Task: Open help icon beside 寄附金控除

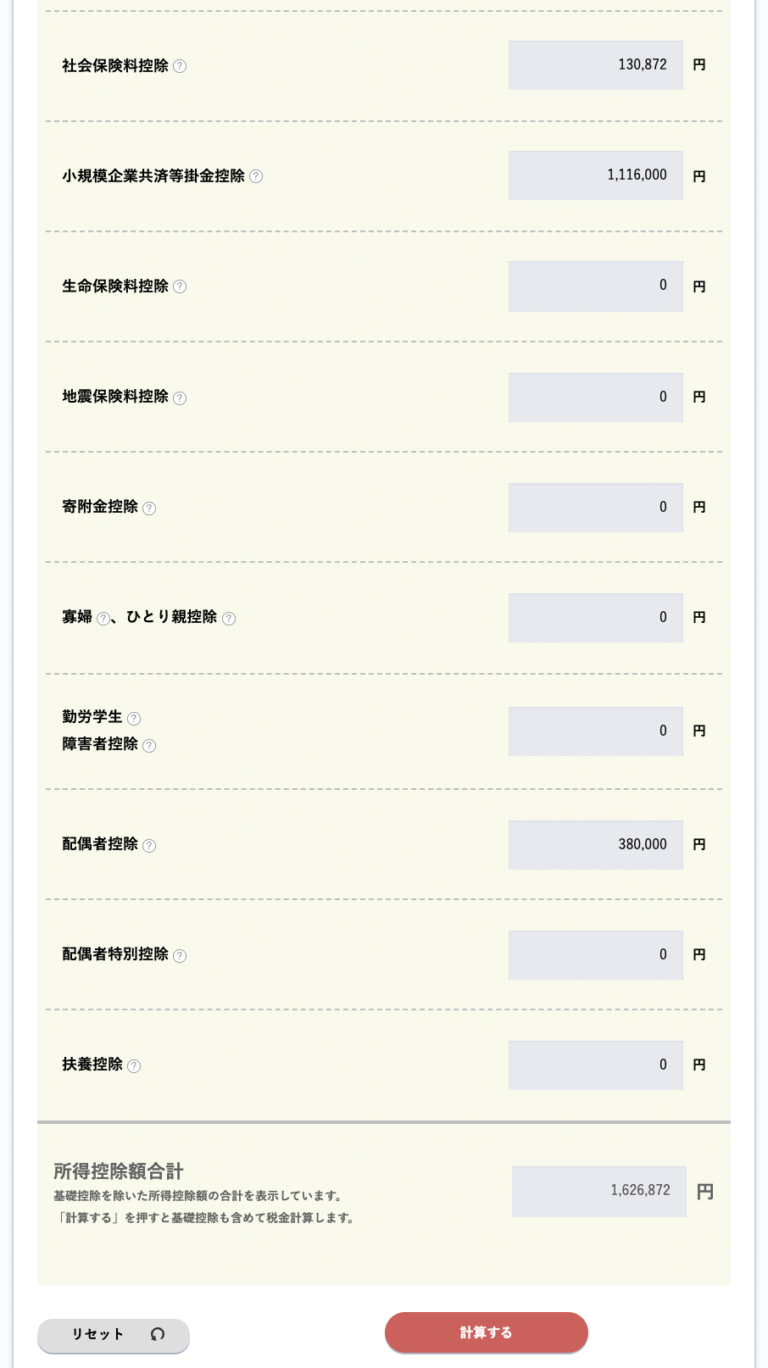Action: (x=149, y=508)
